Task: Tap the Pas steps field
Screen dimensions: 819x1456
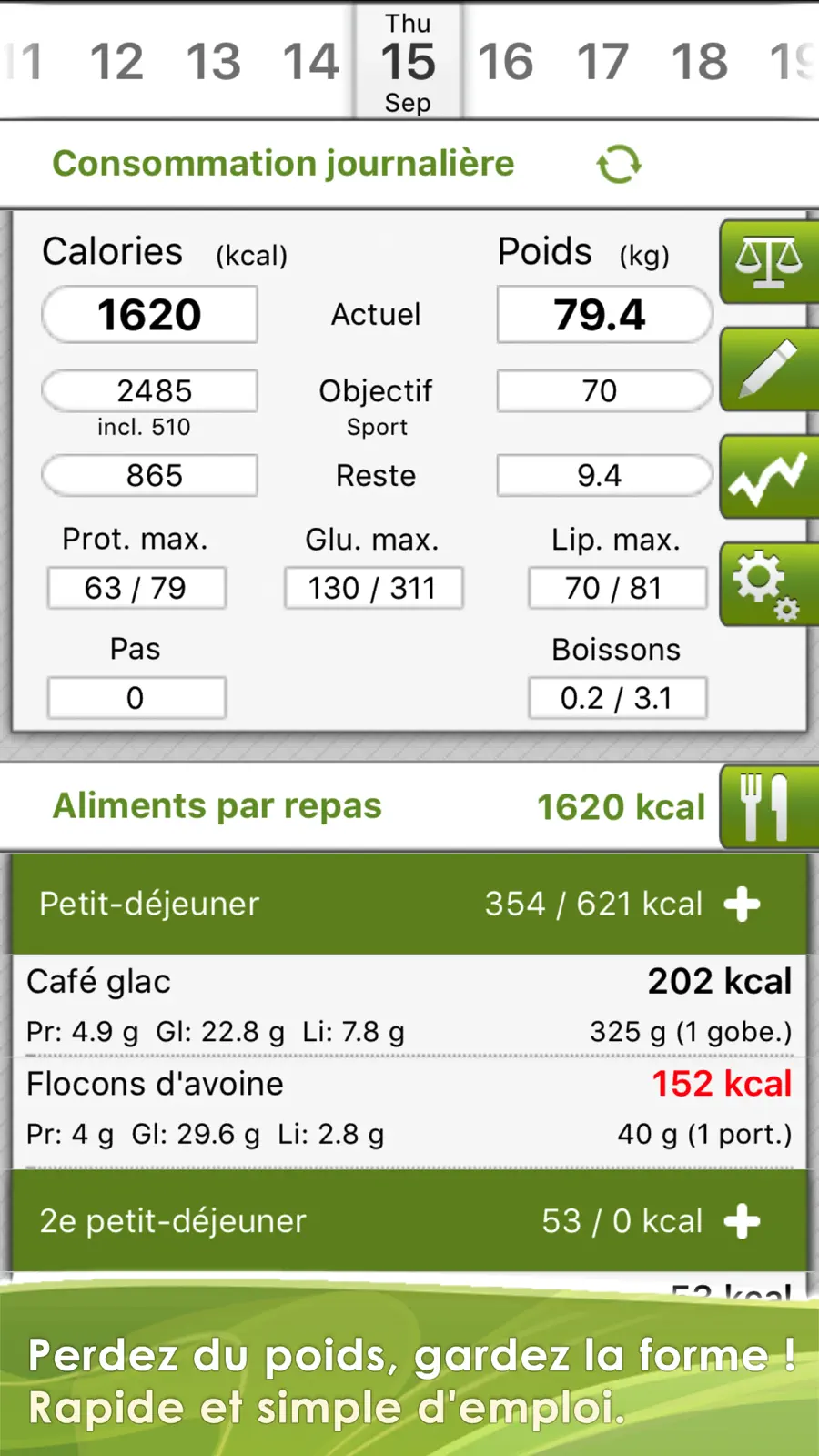Action: (x=136, y=698)
